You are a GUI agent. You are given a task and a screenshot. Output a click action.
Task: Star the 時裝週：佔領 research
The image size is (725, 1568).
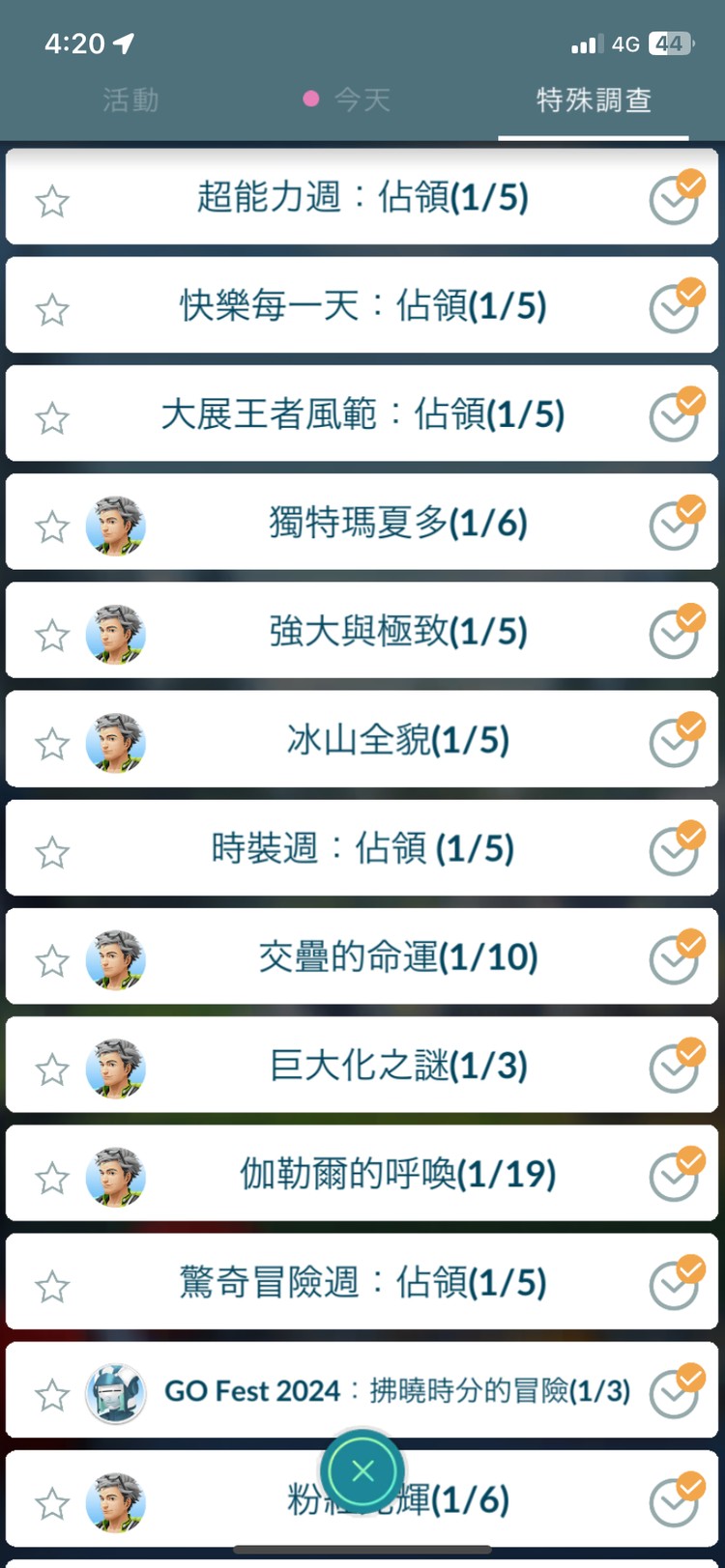point(52,848)
